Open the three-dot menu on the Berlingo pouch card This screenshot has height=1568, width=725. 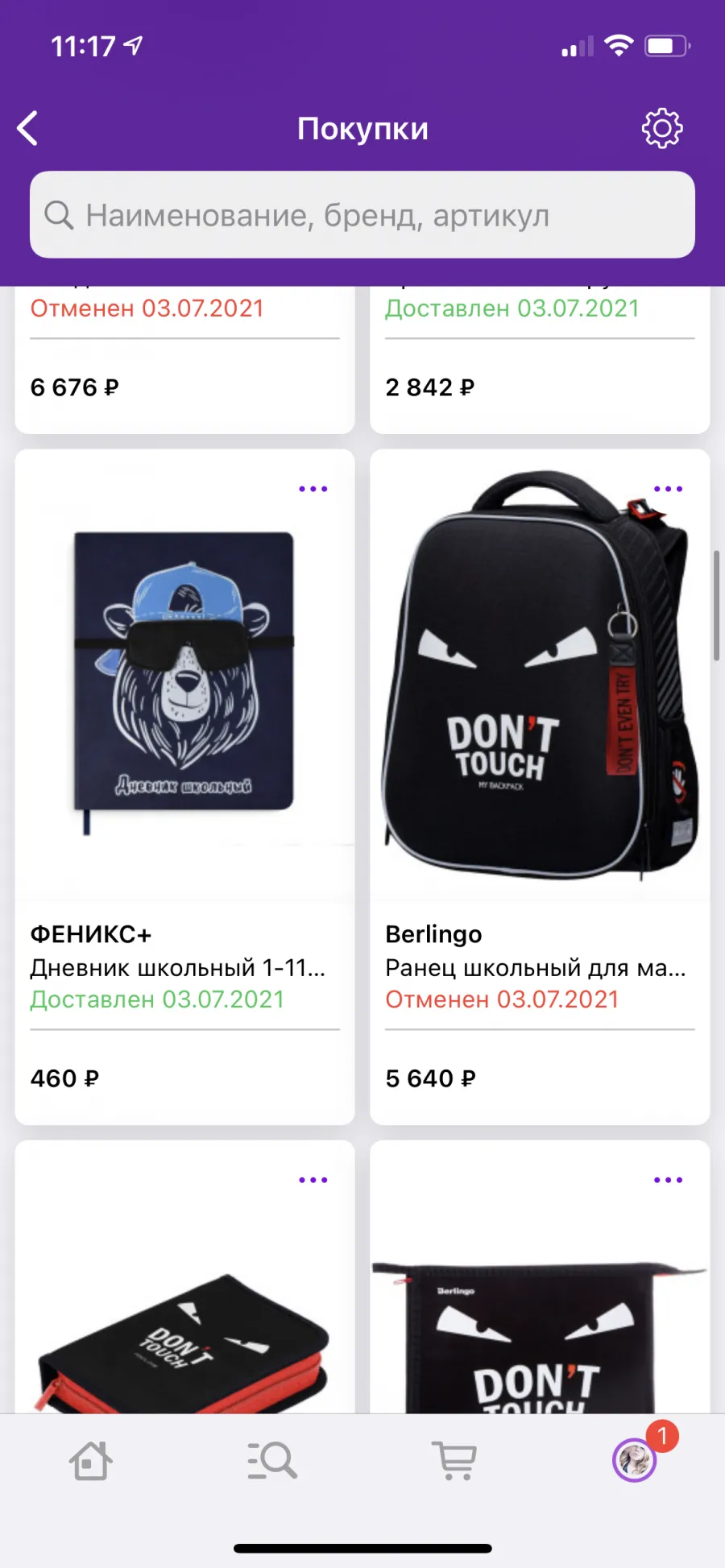click(668, 1180)
